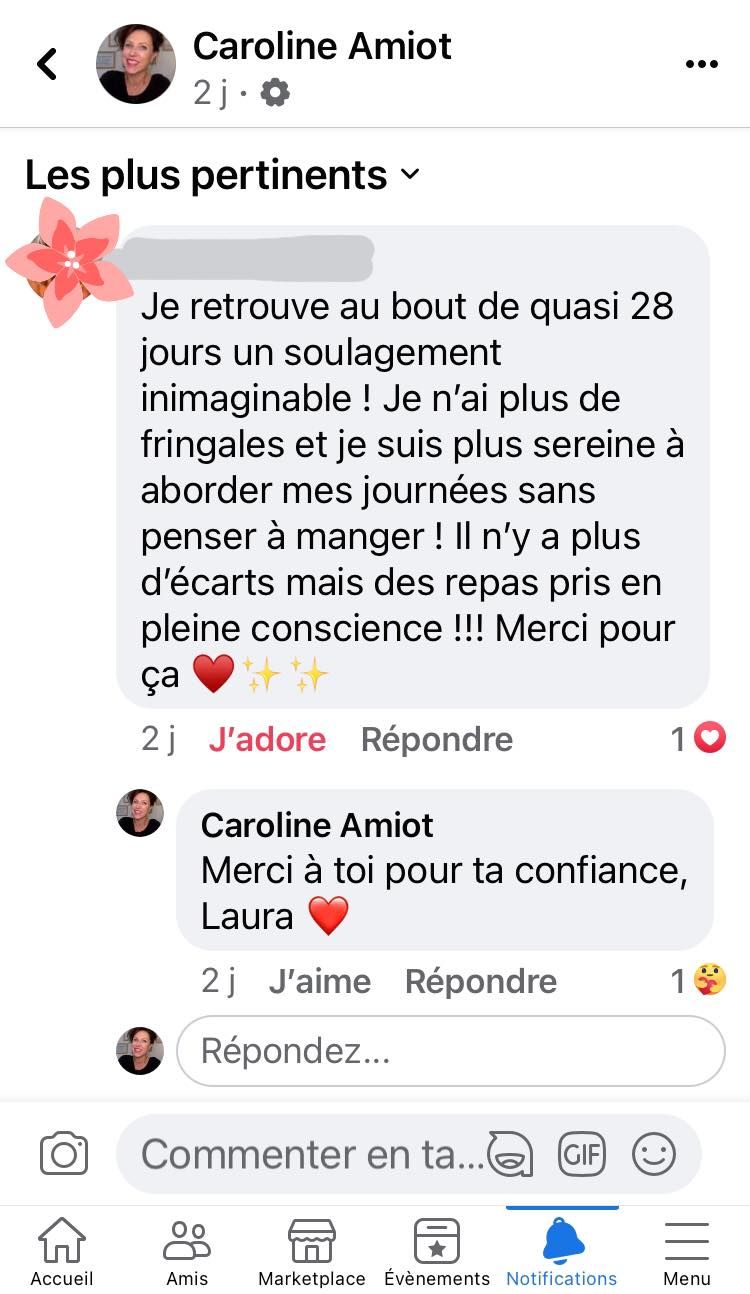The image size is (750, 1294).
Task: Tap the Répondez reply field
Action: coord(450,1051)
